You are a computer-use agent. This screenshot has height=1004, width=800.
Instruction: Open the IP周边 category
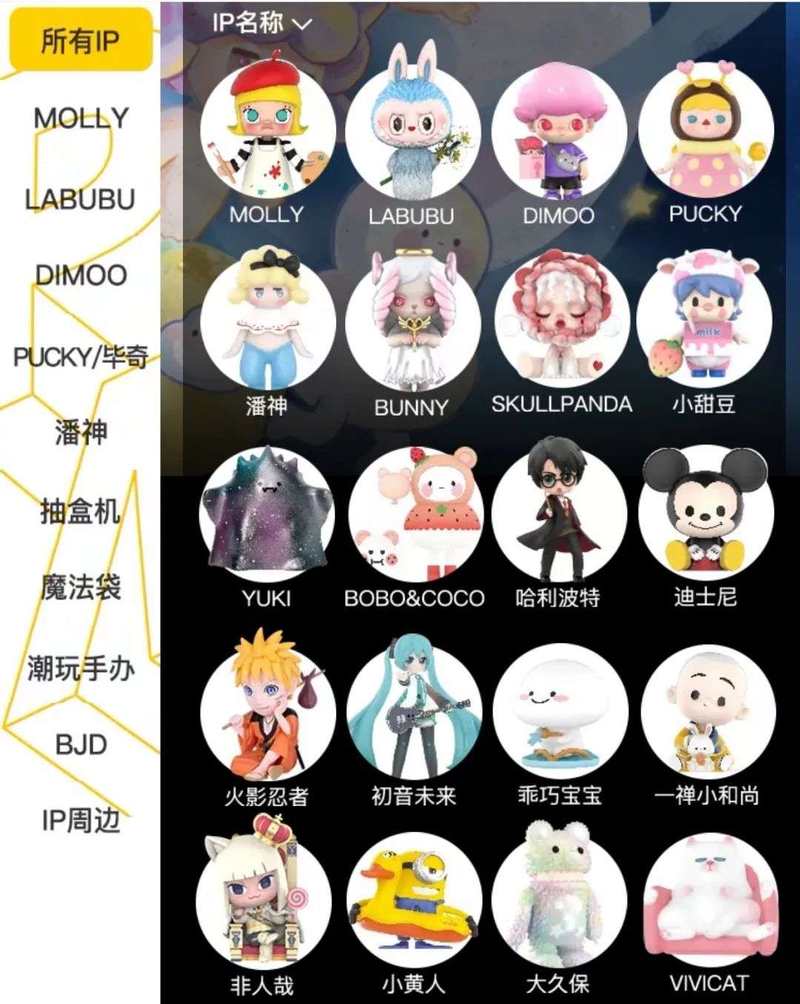coord(80,822)
